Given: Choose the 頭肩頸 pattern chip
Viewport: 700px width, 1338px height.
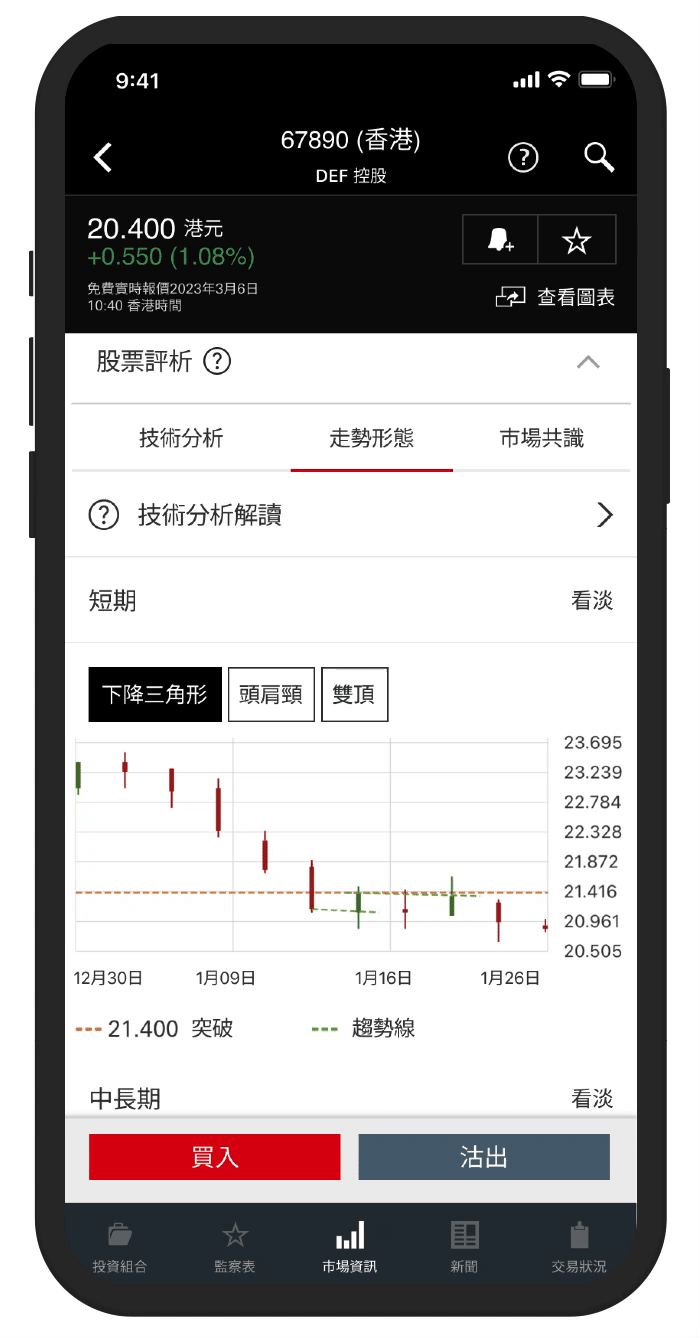Looking at the screenshot, I should 271,695.
